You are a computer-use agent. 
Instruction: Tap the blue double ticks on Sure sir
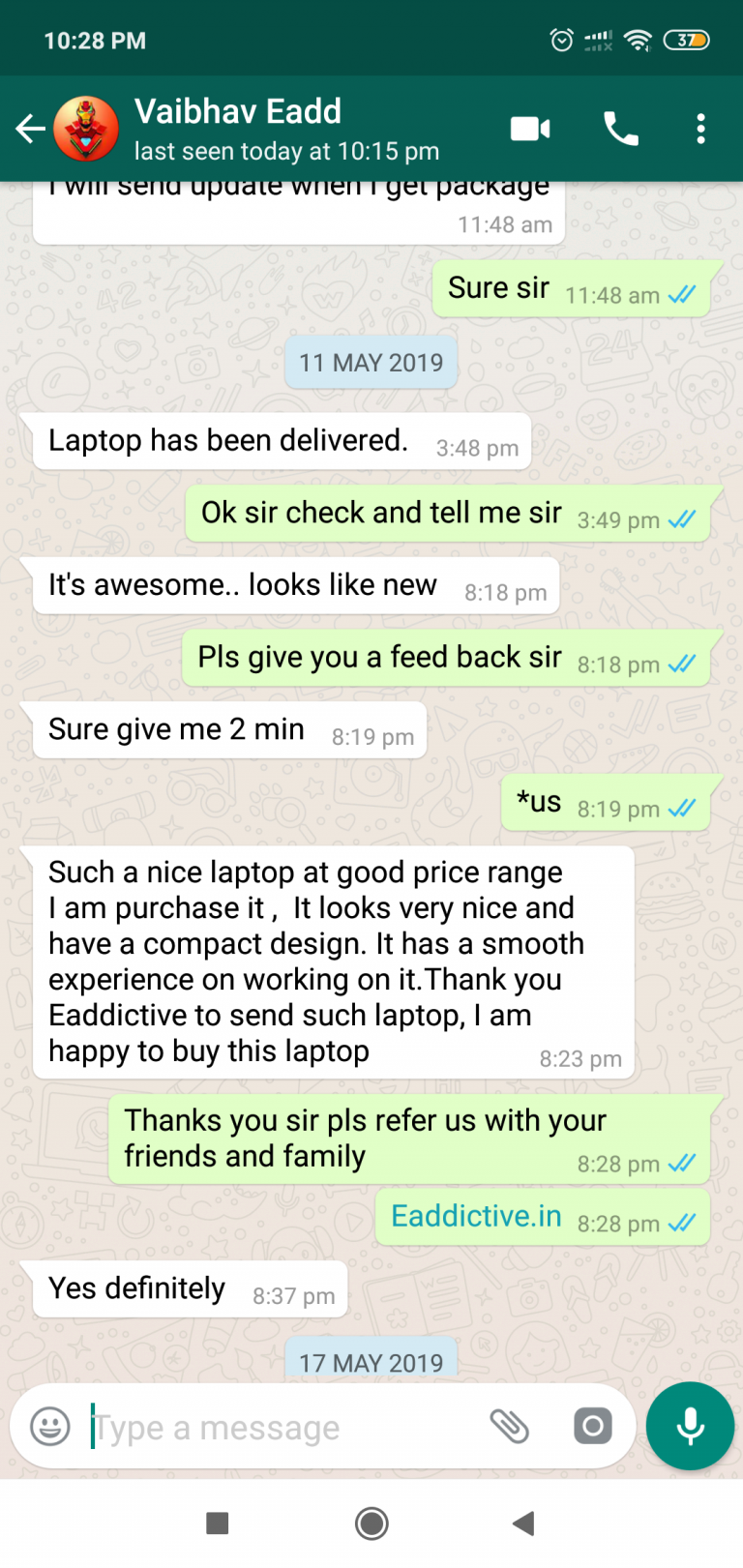point(681,296)
